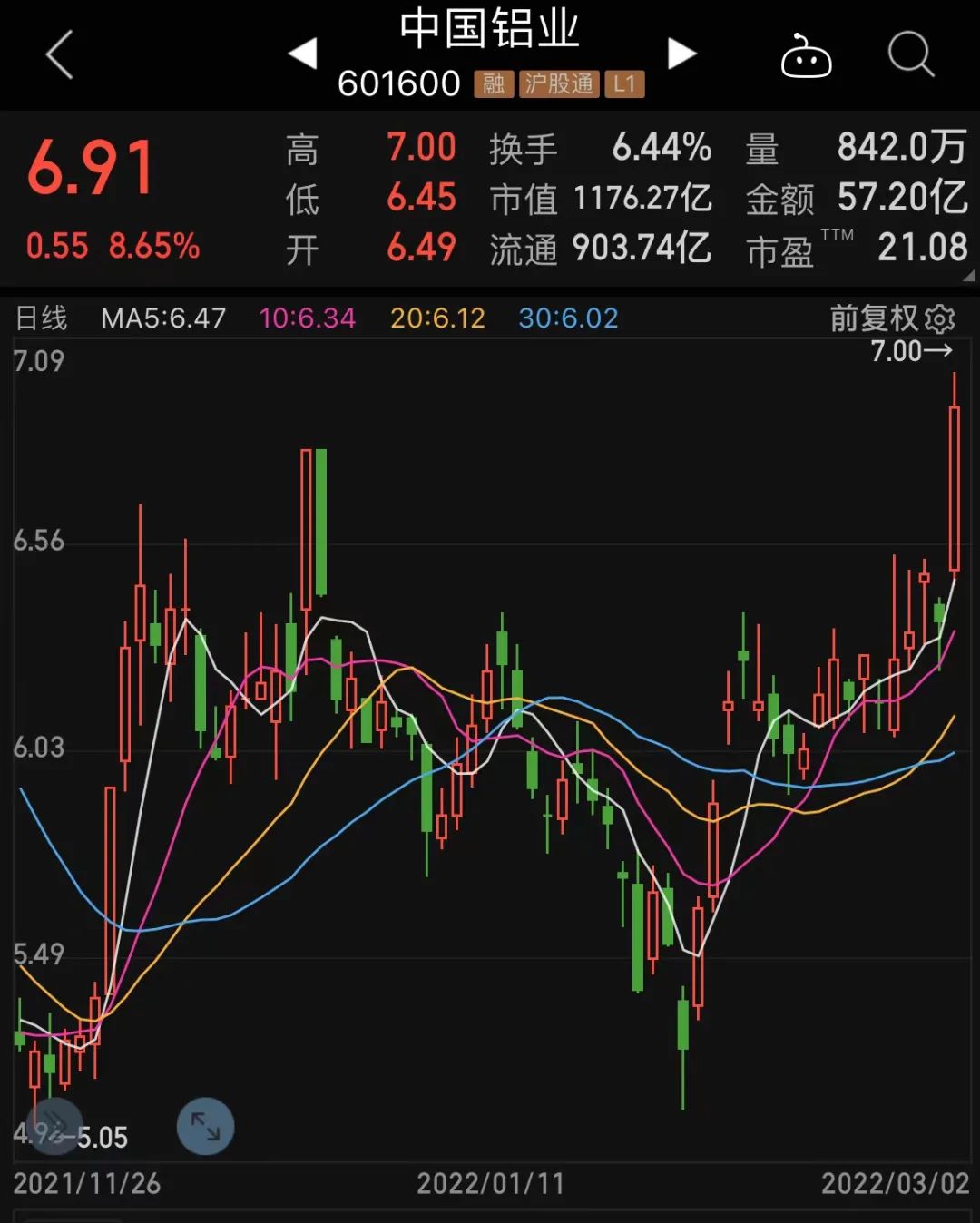Go back to the previous screen
This screenshot has width=980, height=1223.
(60, 54)
